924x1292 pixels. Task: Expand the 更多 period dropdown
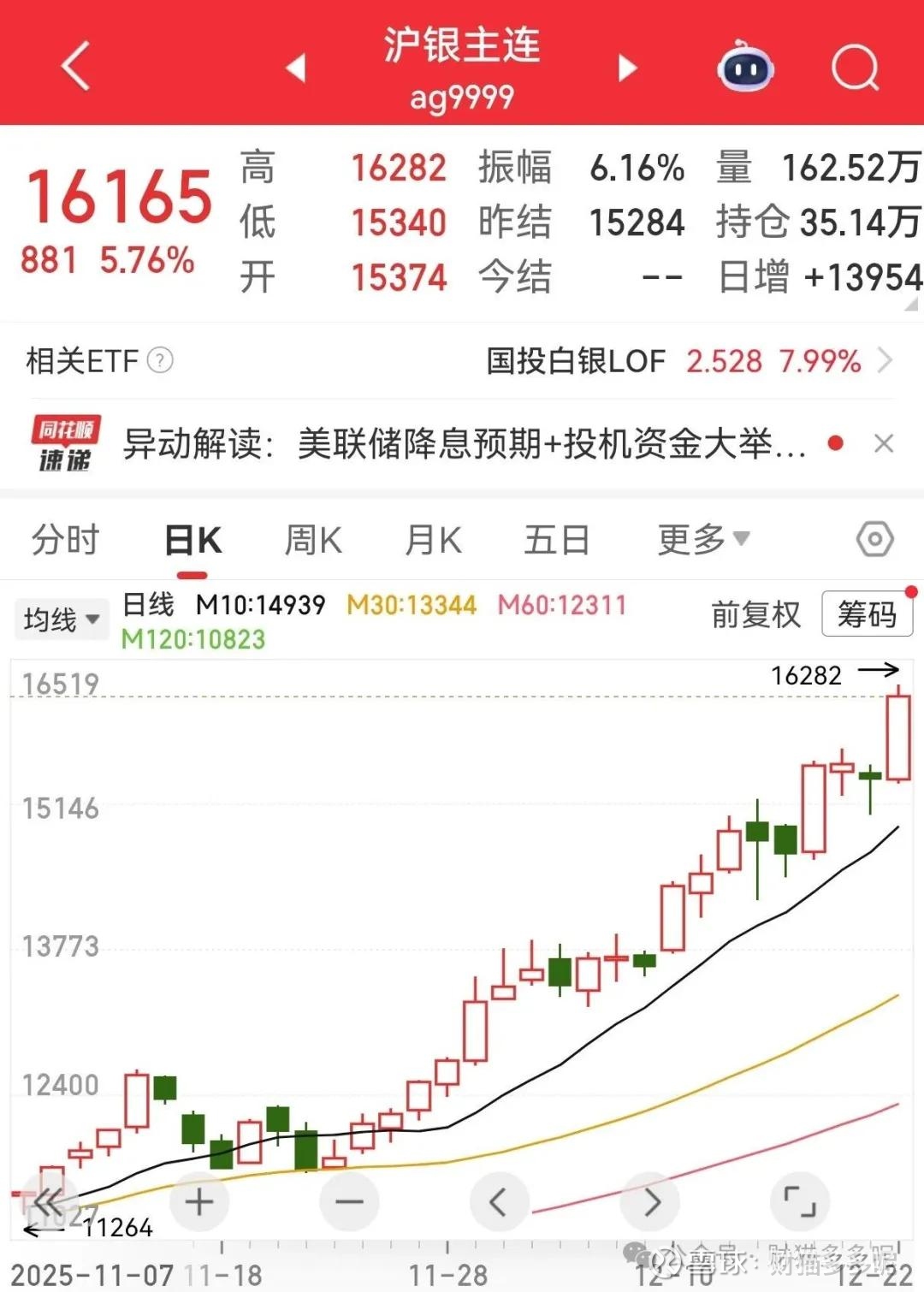click(x=702, y=540)
